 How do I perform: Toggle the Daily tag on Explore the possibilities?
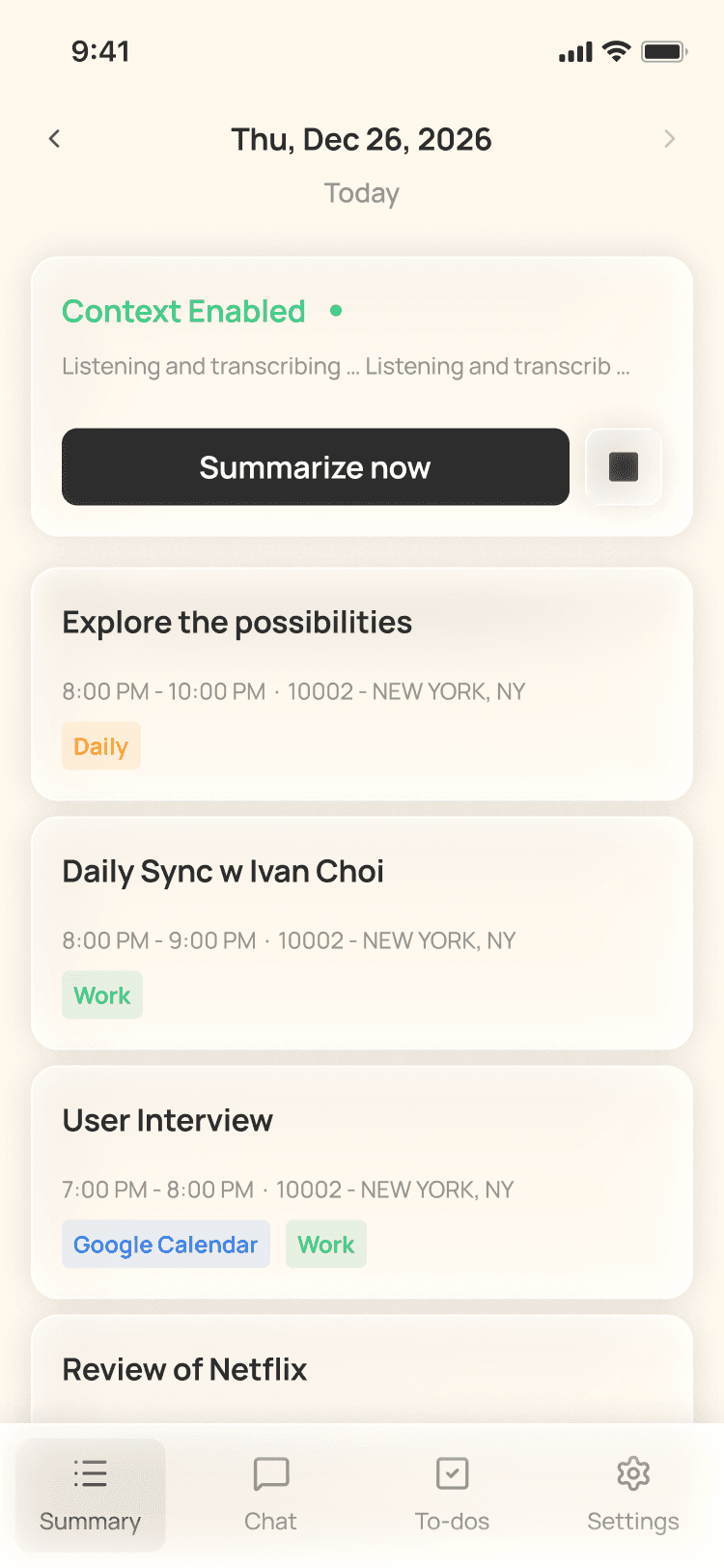pos(100,745)
